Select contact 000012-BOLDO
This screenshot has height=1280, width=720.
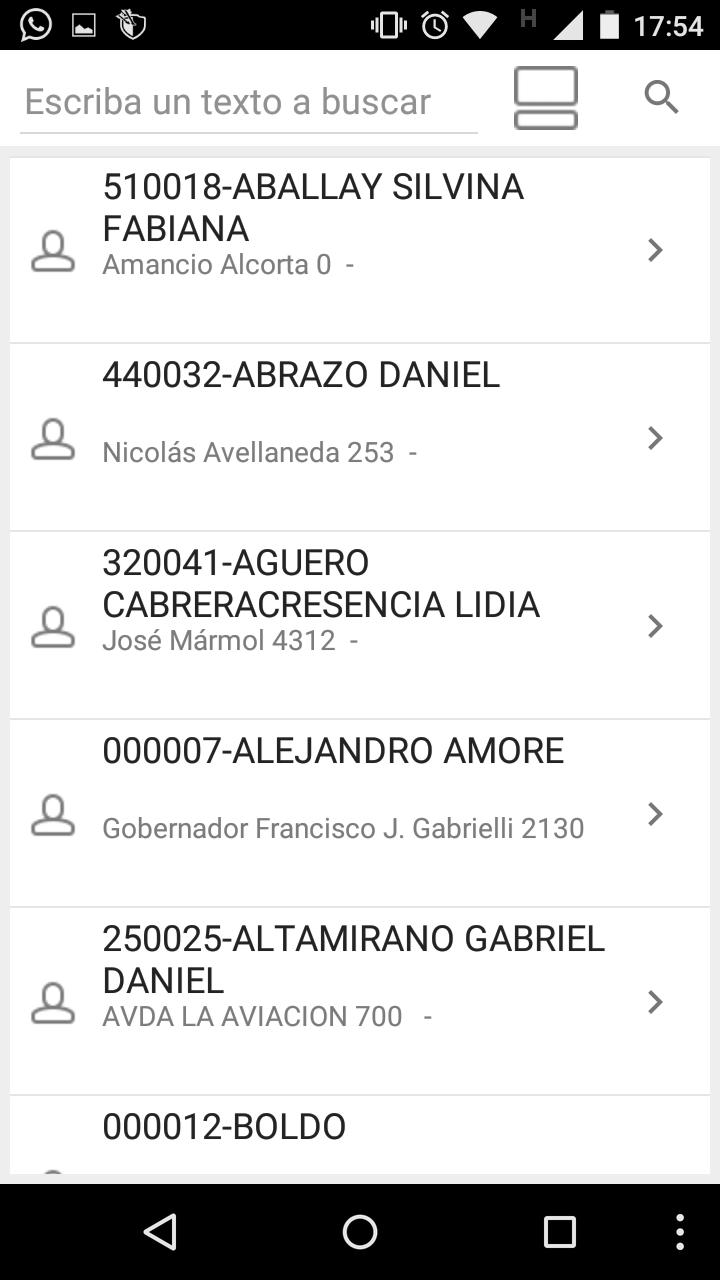click(x=223, y=1126)
